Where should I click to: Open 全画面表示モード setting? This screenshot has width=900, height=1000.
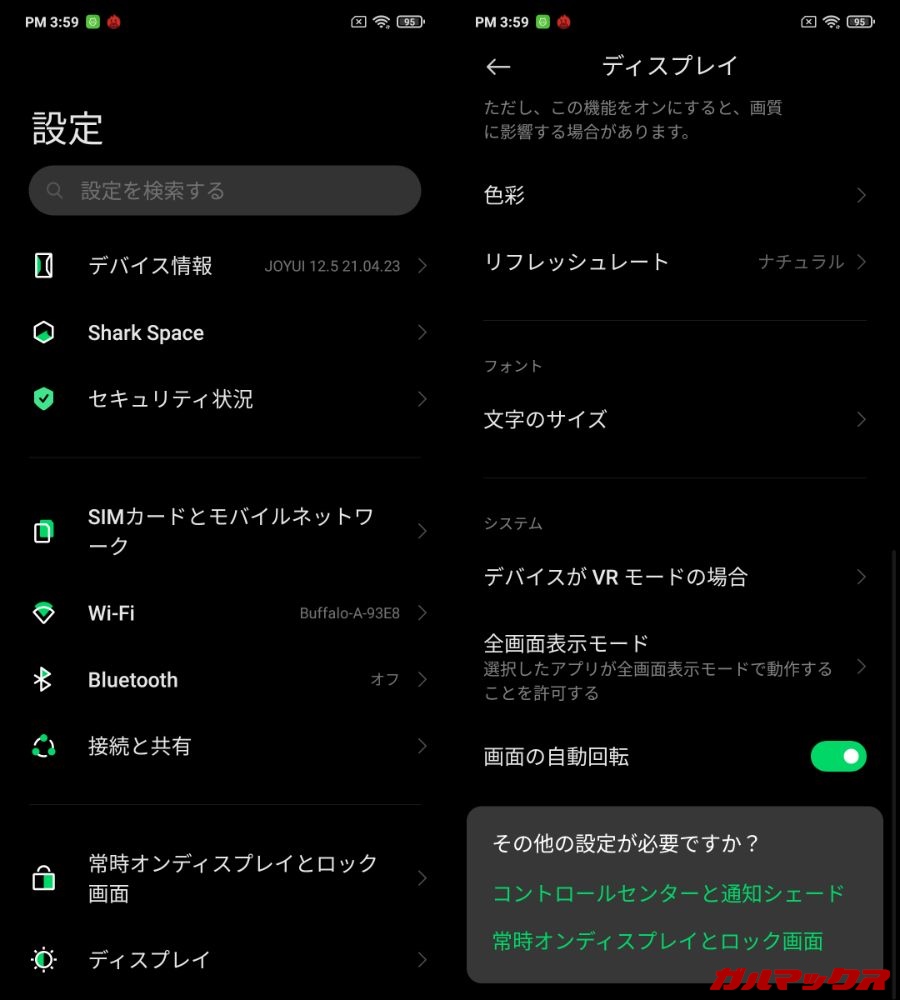[x=675, y=666]
